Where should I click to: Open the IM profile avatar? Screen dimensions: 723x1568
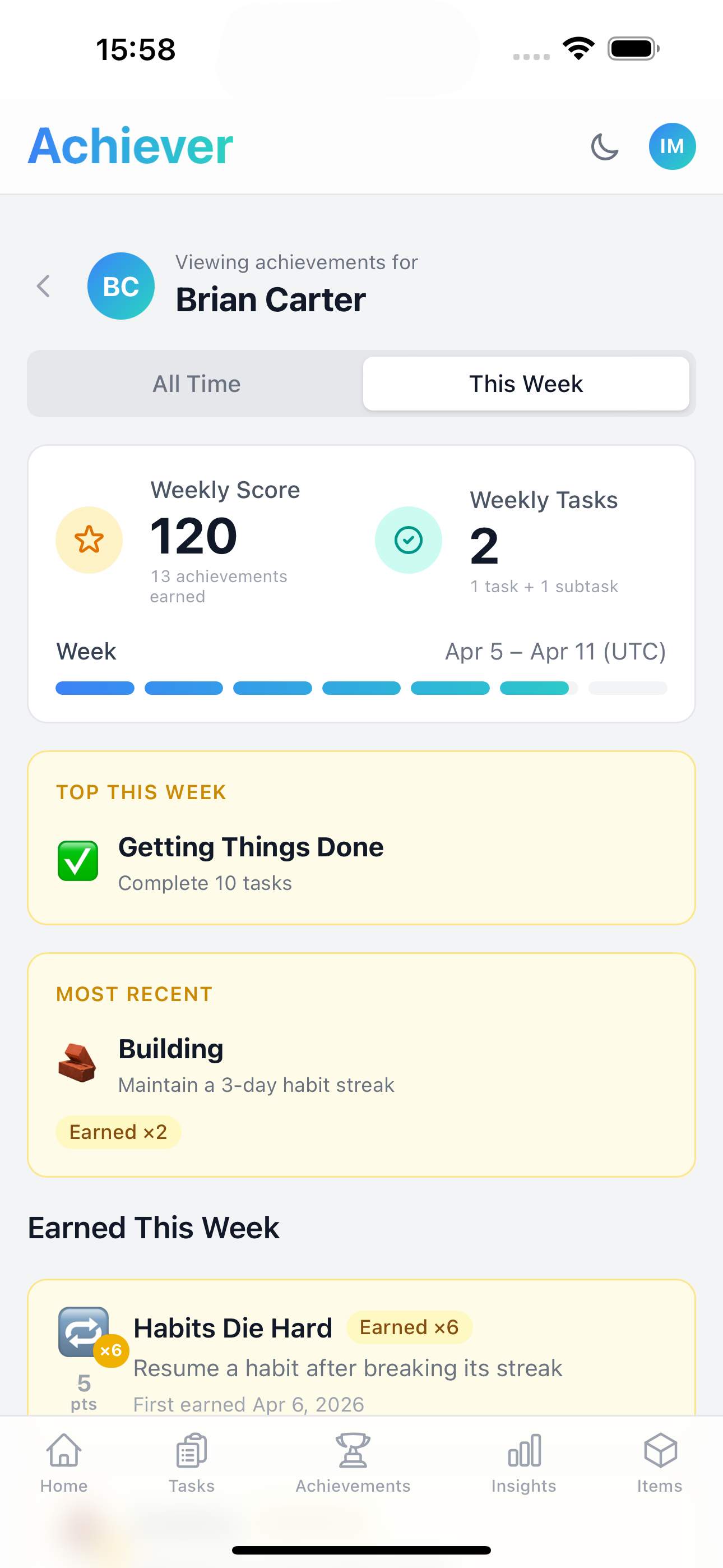click(672, 147)
